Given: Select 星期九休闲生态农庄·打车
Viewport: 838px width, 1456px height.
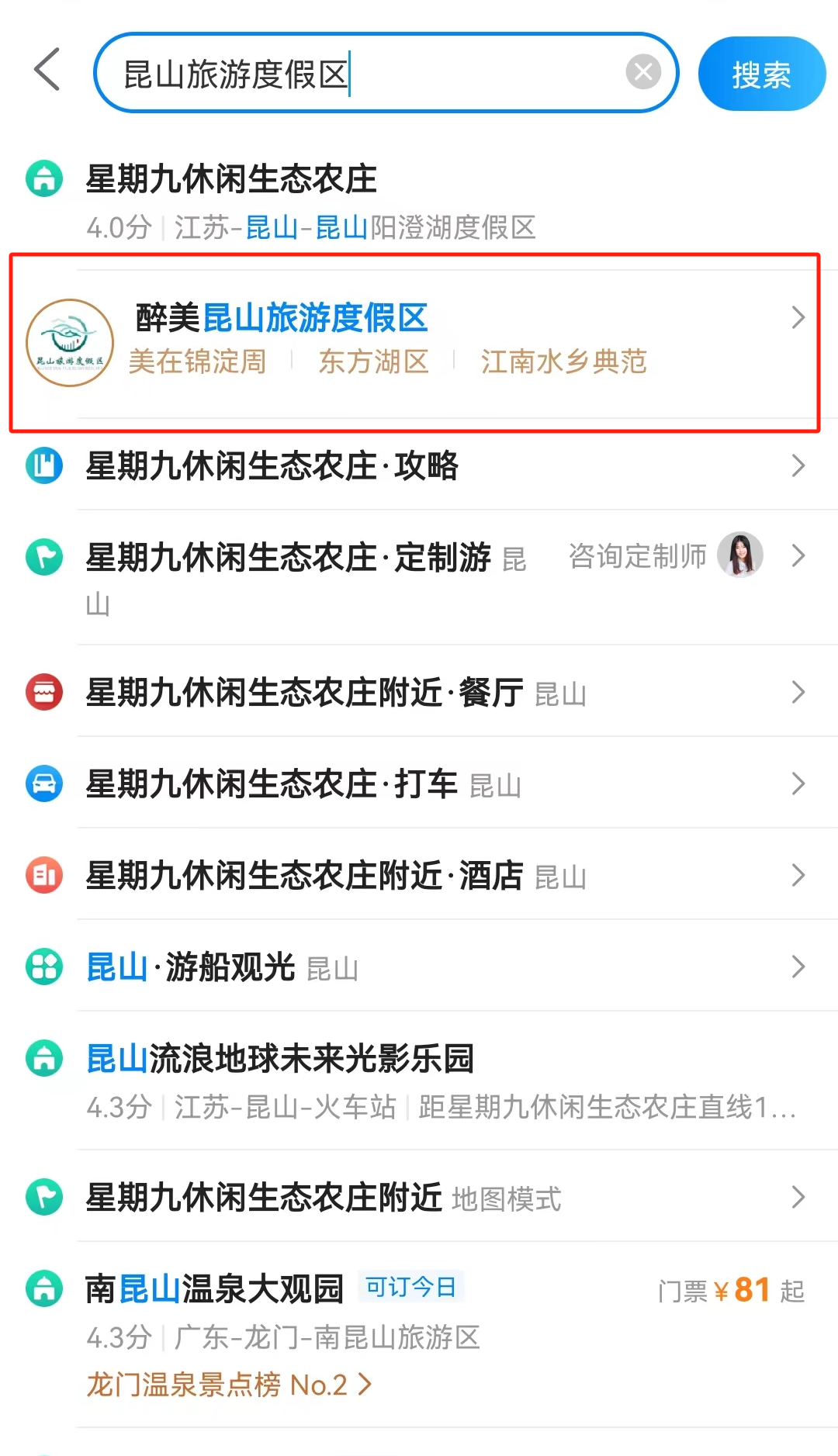Looking at the screenshot, I should tap(419, 783).
